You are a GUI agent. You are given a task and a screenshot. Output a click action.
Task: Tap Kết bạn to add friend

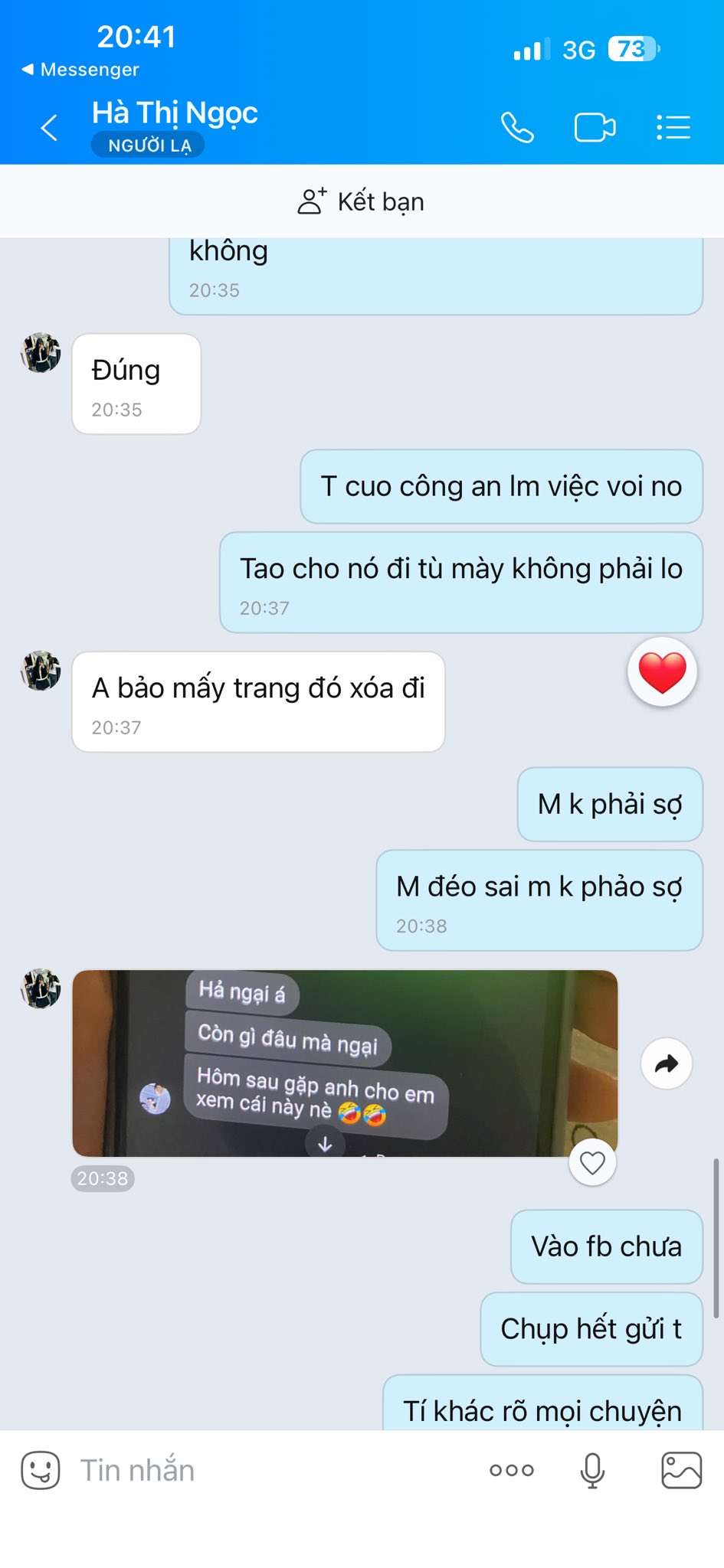(362, 202)
